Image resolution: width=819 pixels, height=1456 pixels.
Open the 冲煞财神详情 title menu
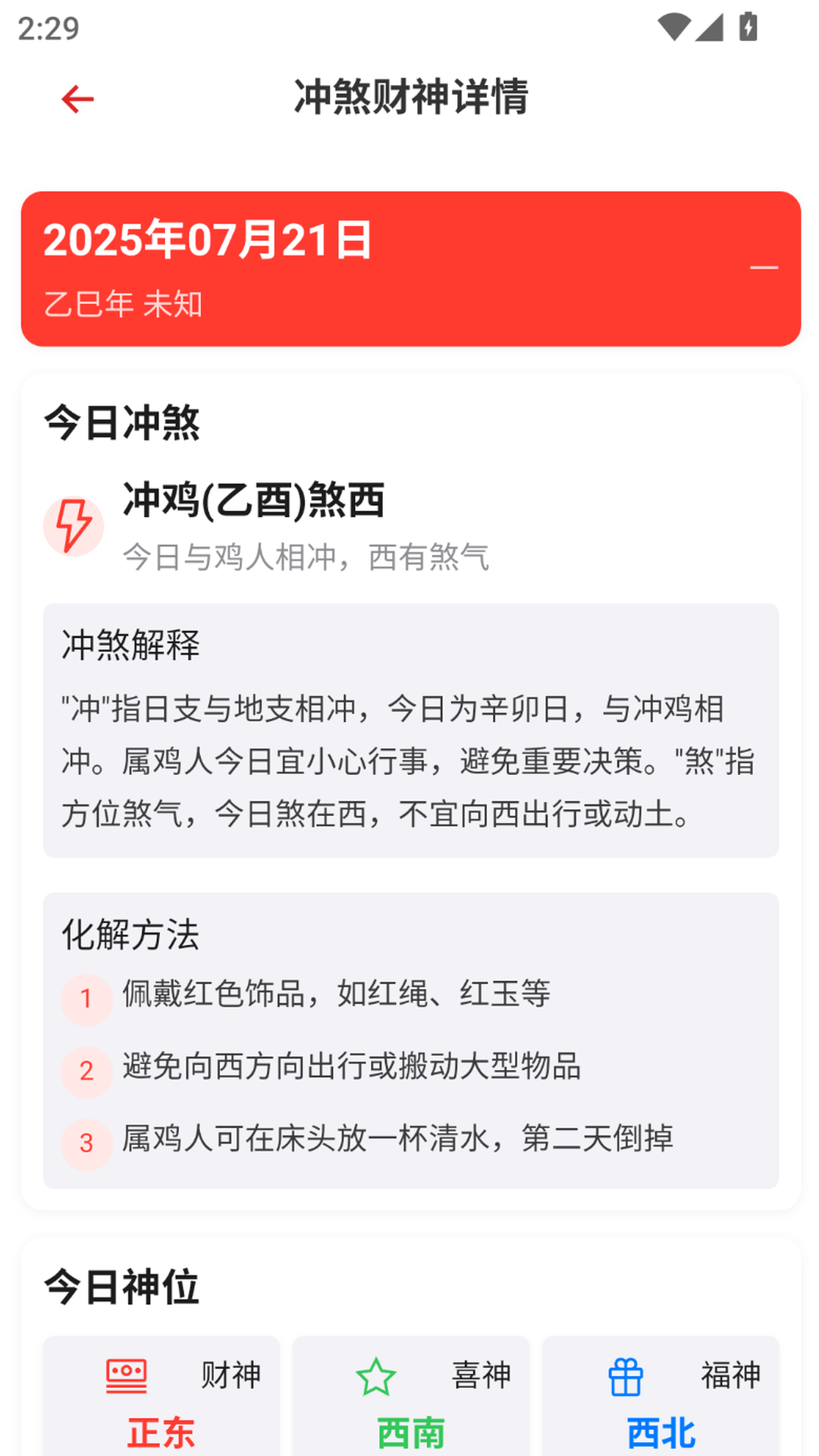409,98
